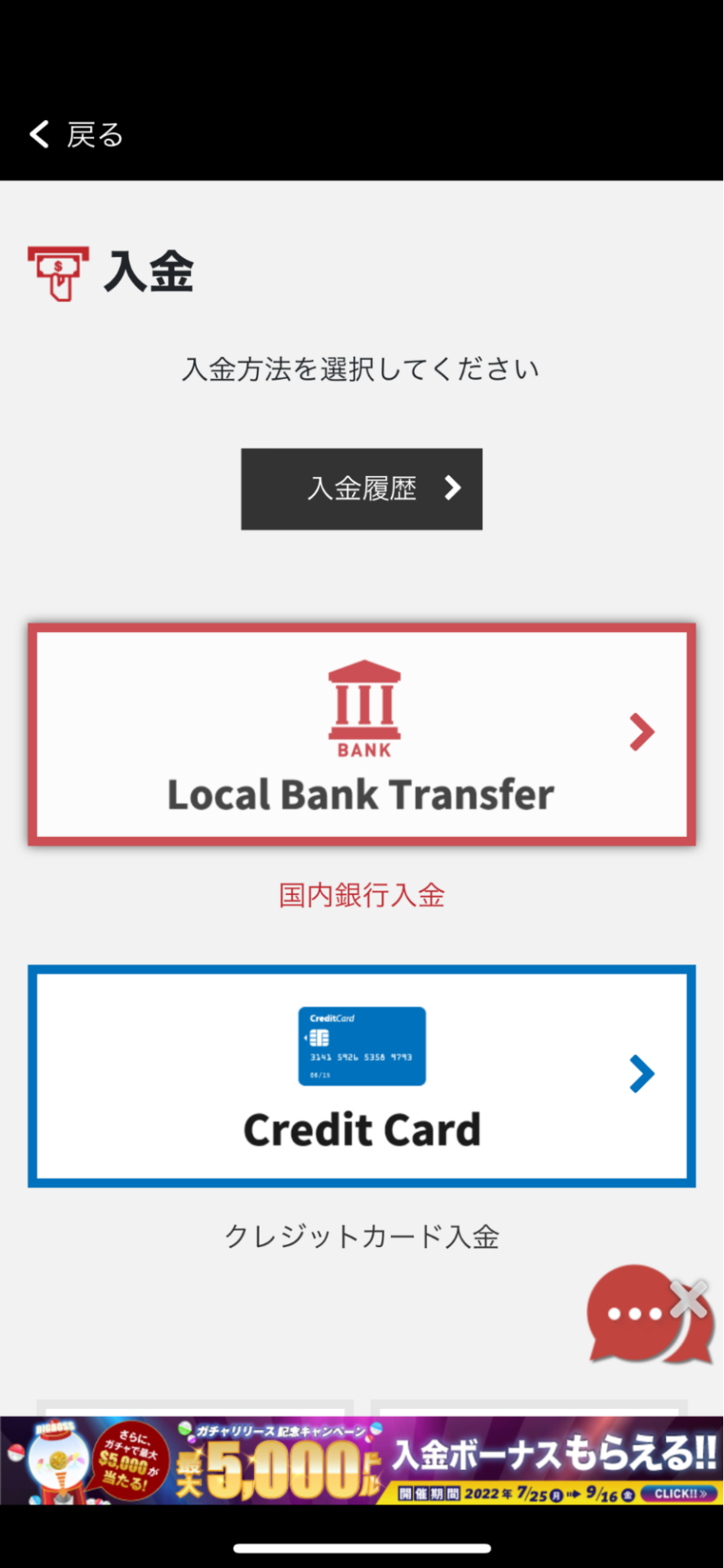The height and width of the screenshot is (1568, 724).
Task: Go back with the 戻る button
Action: 76,135
